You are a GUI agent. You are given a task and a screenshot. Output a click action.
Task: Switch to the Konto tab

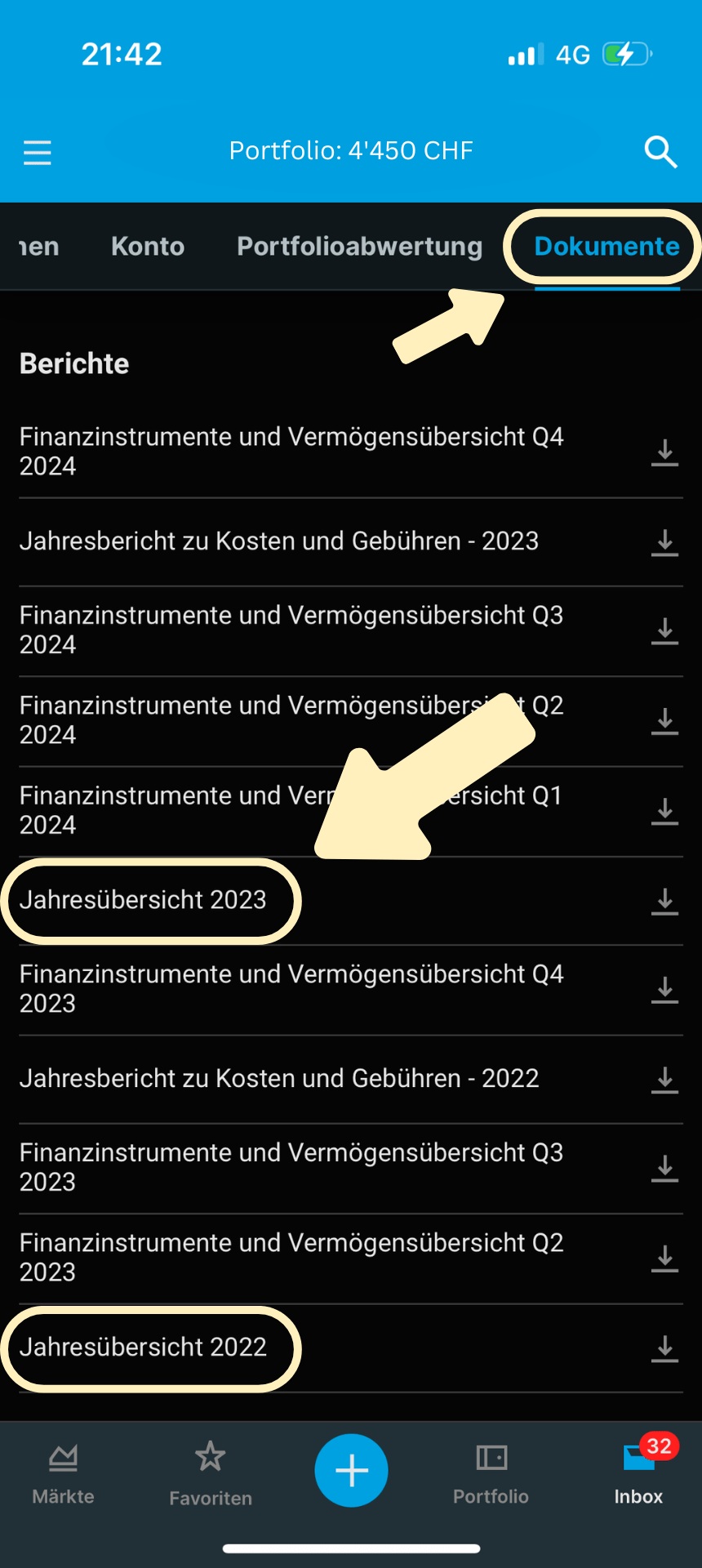coord(148,246)
